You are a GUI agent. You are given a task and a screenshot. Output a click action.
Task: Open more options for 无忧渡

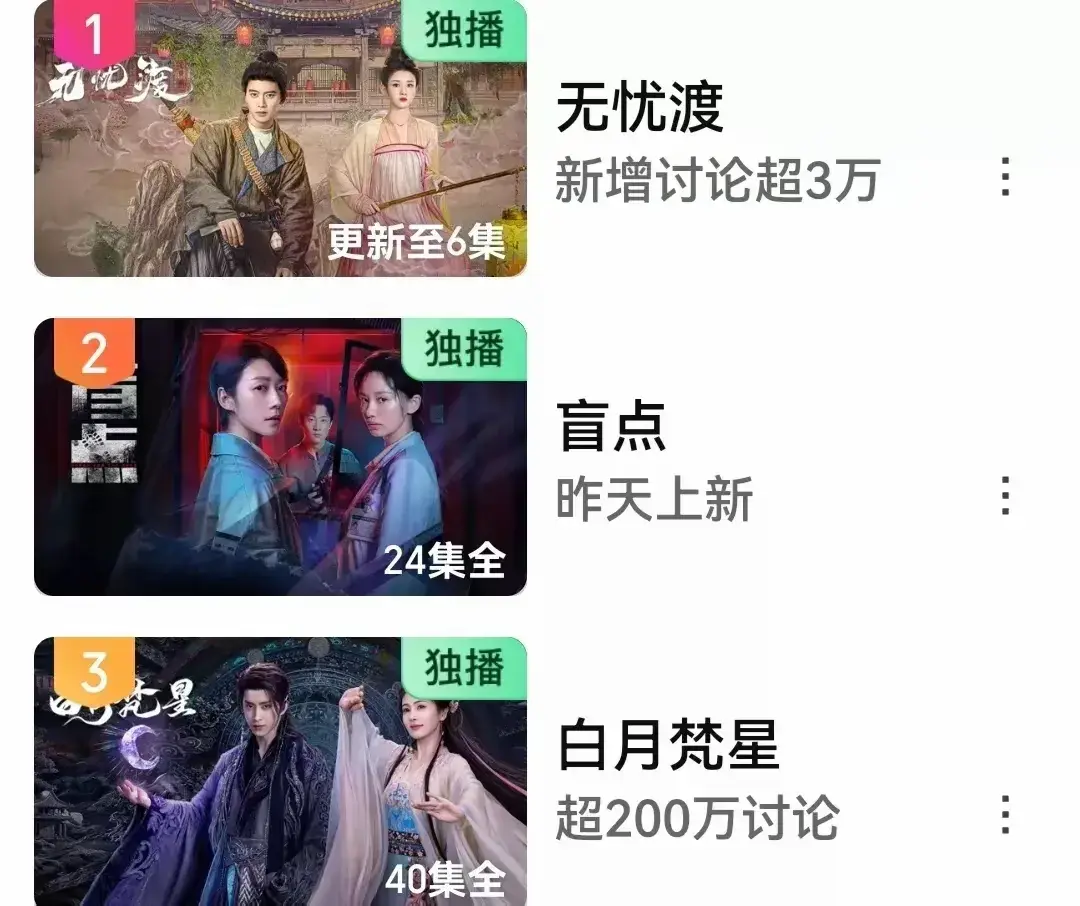1005,177
